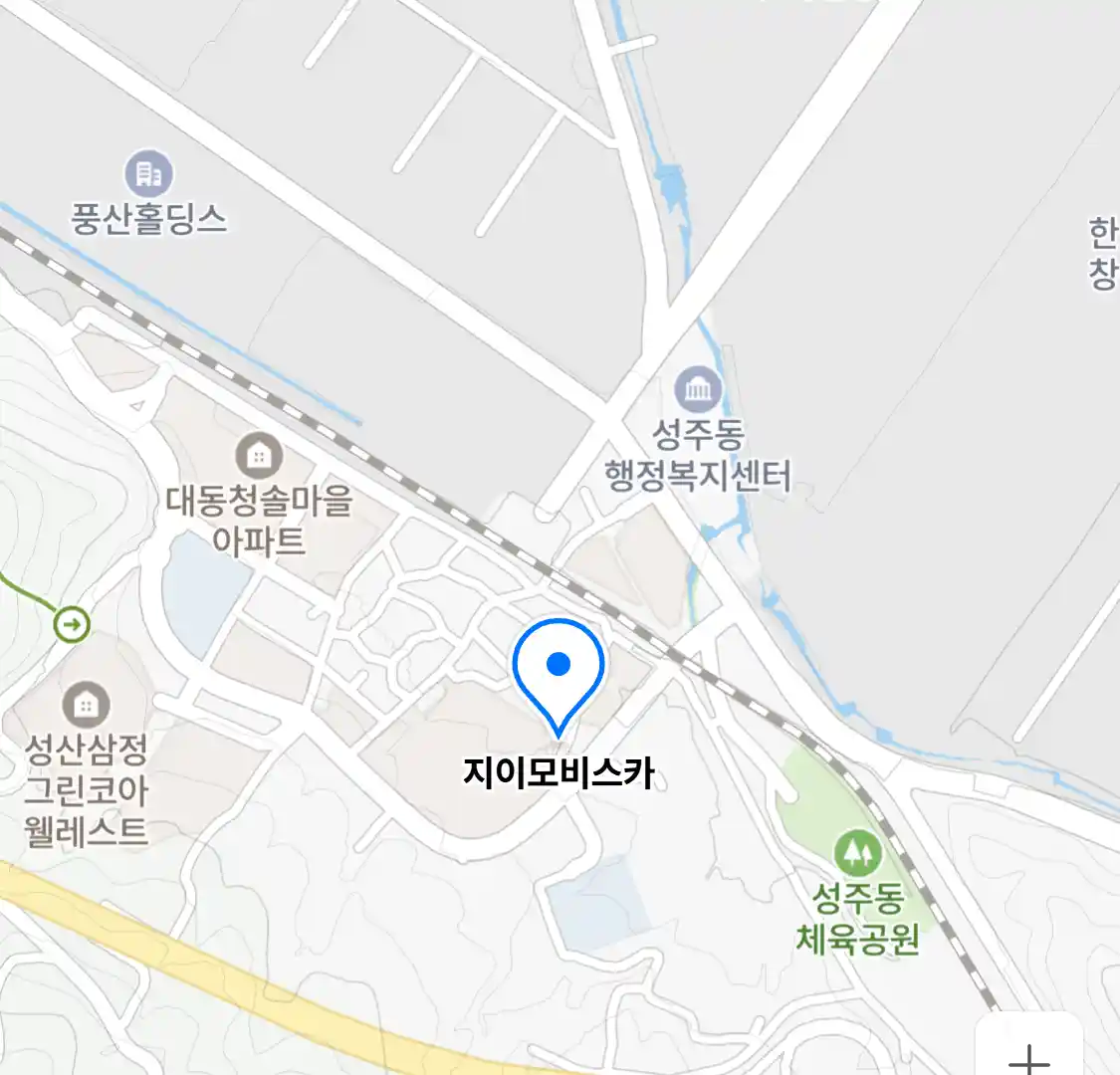
Task: Select 성주동 행정복지센터 marker
Action: coord(698,389)
